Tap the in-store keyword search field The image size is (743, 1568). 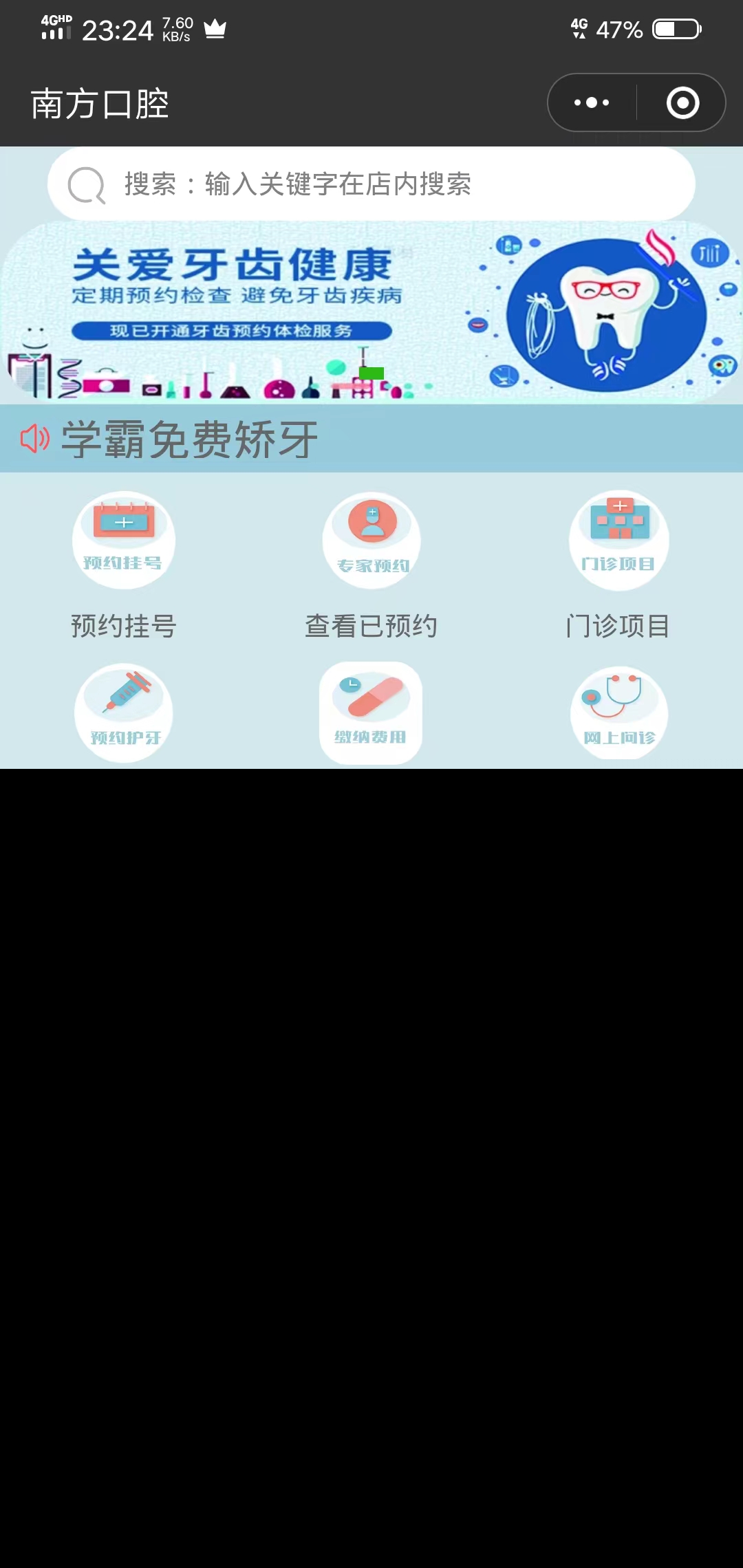(371, 184)
